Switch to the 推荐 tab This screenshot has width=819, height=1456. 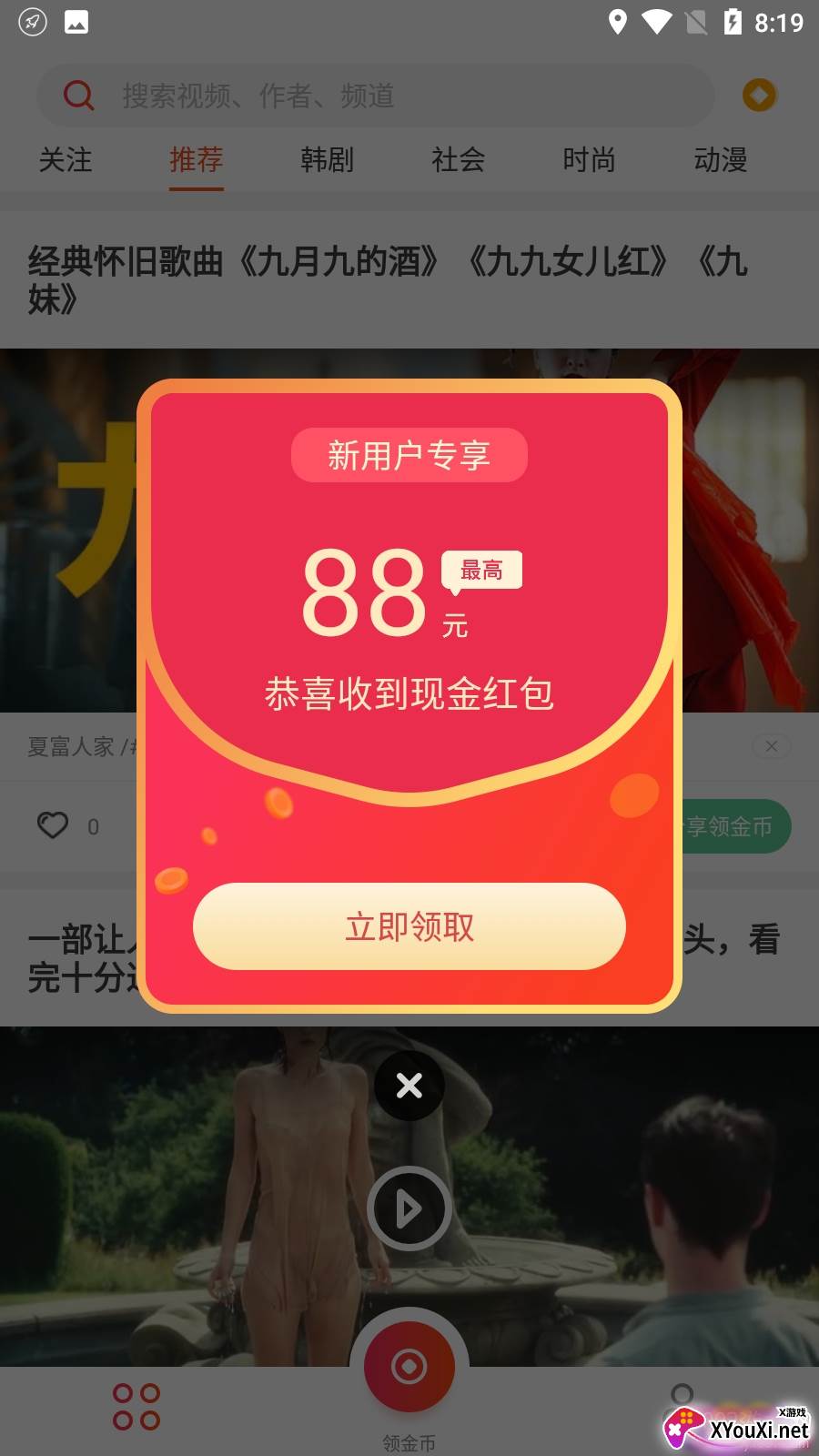[196, 160]
